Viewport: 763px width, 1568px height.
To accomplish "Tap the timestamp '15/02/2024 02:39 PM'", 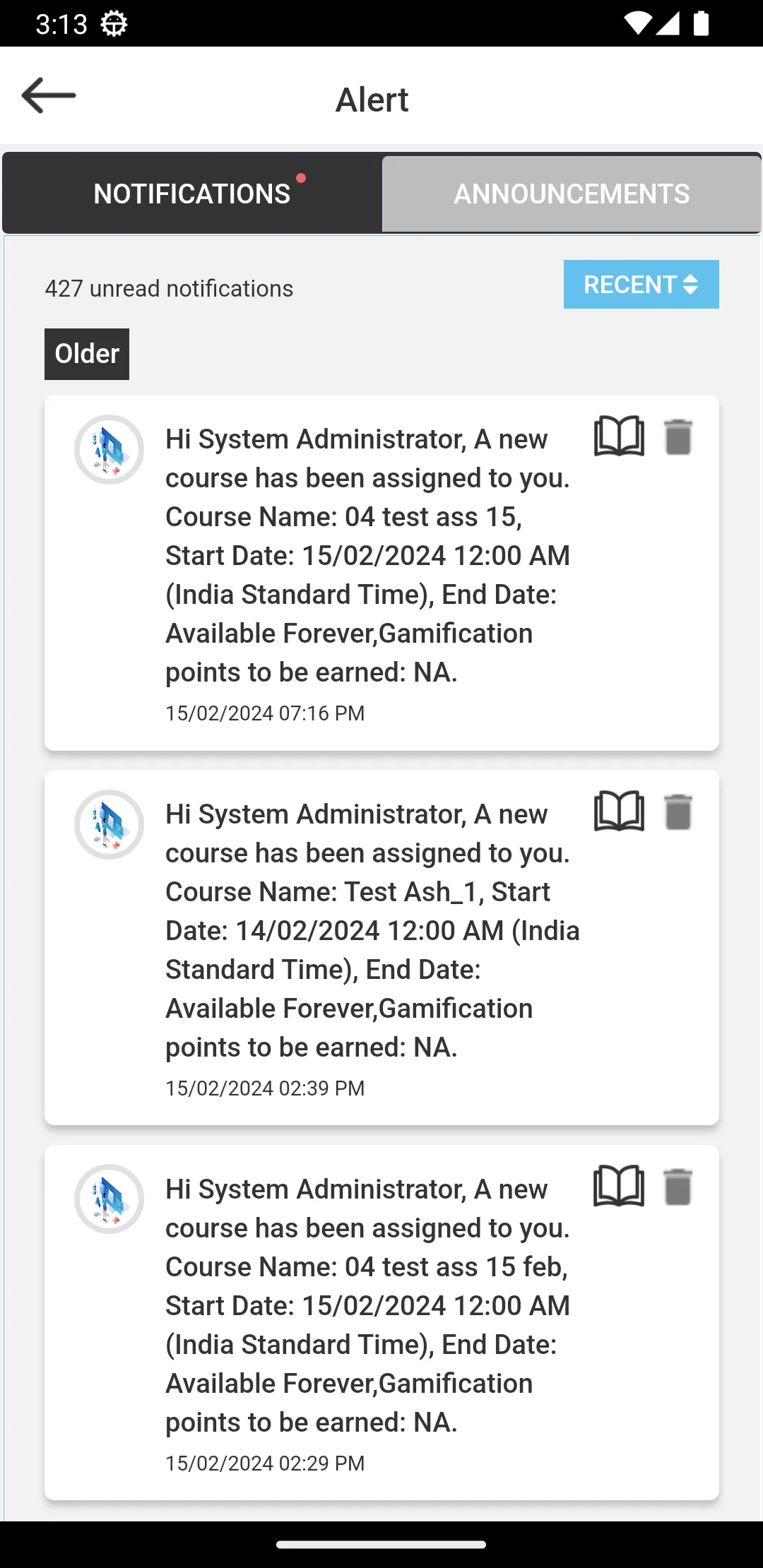I will click(265, 1088).
